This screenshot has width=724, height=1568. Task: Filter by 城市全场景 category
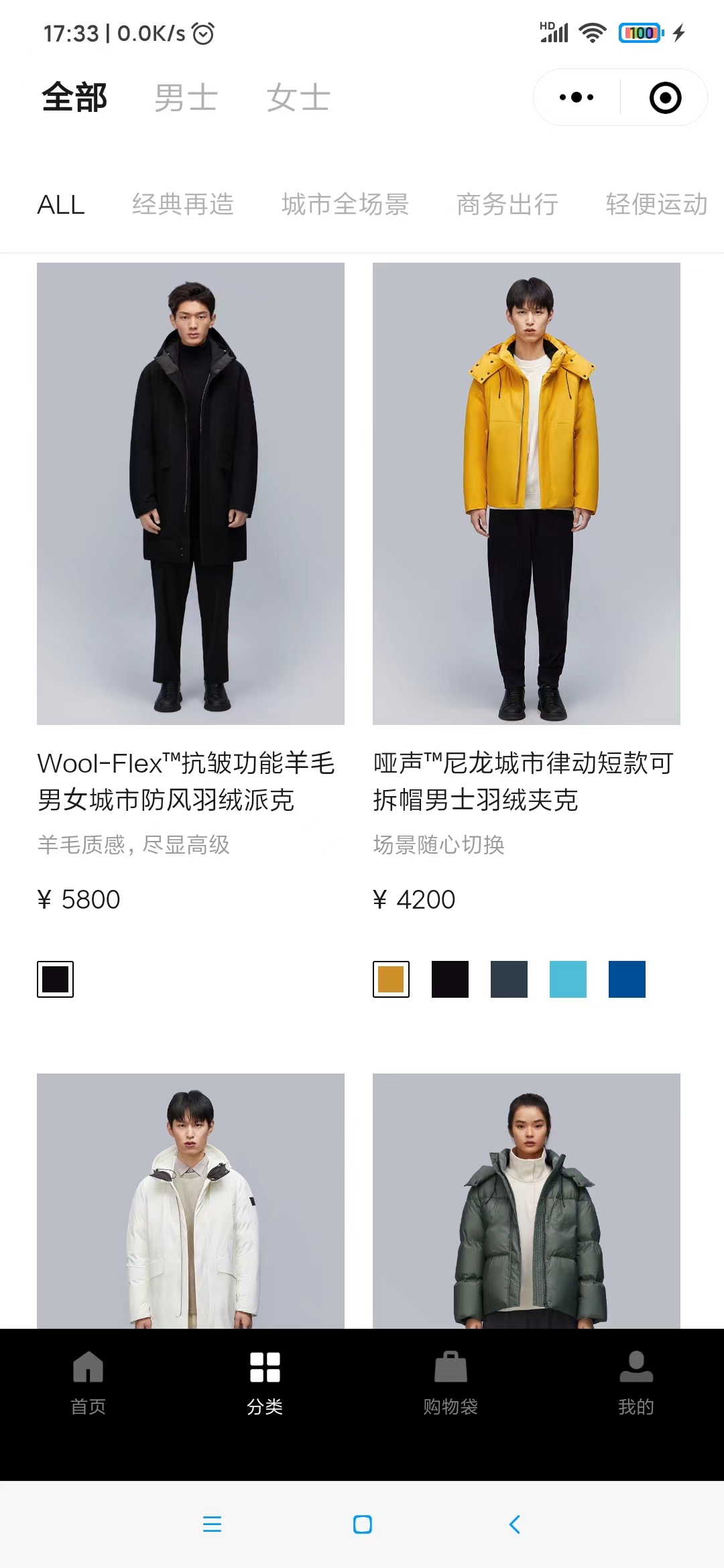(x=345, y=204)
